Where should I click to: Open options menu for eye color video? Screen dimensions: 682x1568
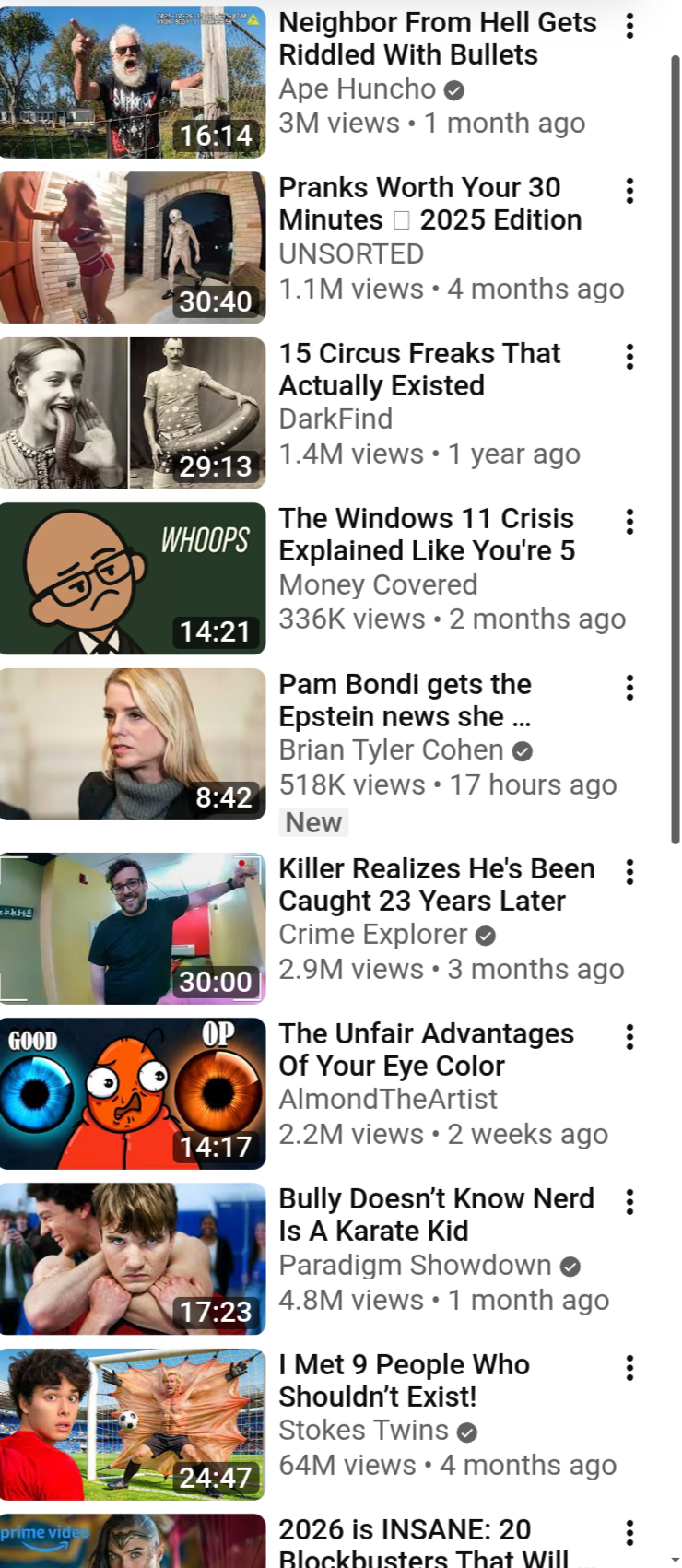click(629, 1037)
